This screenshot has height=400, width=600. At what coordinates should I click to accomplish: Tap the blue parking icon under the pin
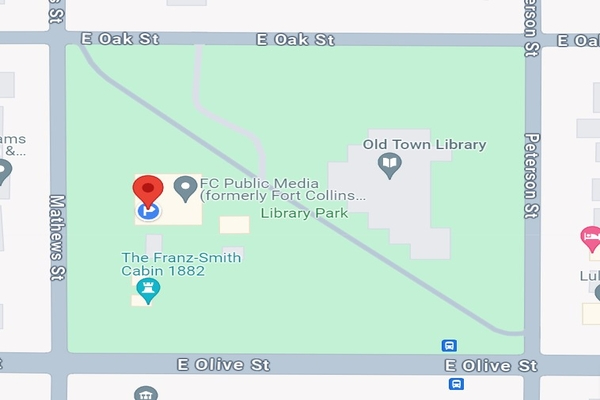pos(149,211)
